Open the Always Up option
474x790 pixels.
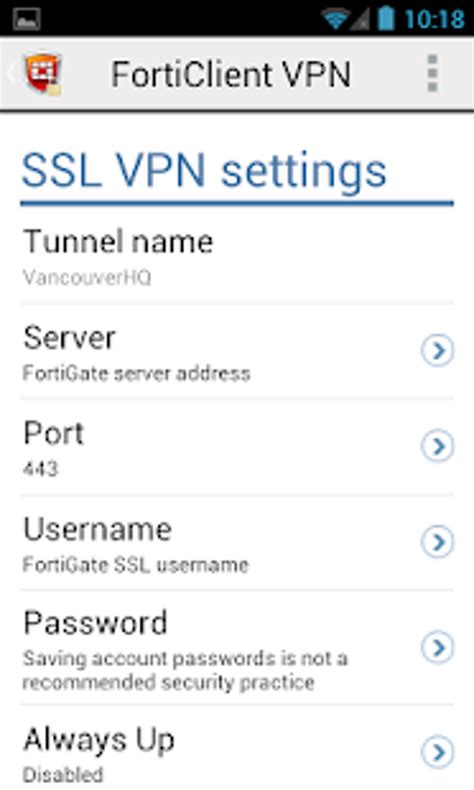[x=237, y=748]
